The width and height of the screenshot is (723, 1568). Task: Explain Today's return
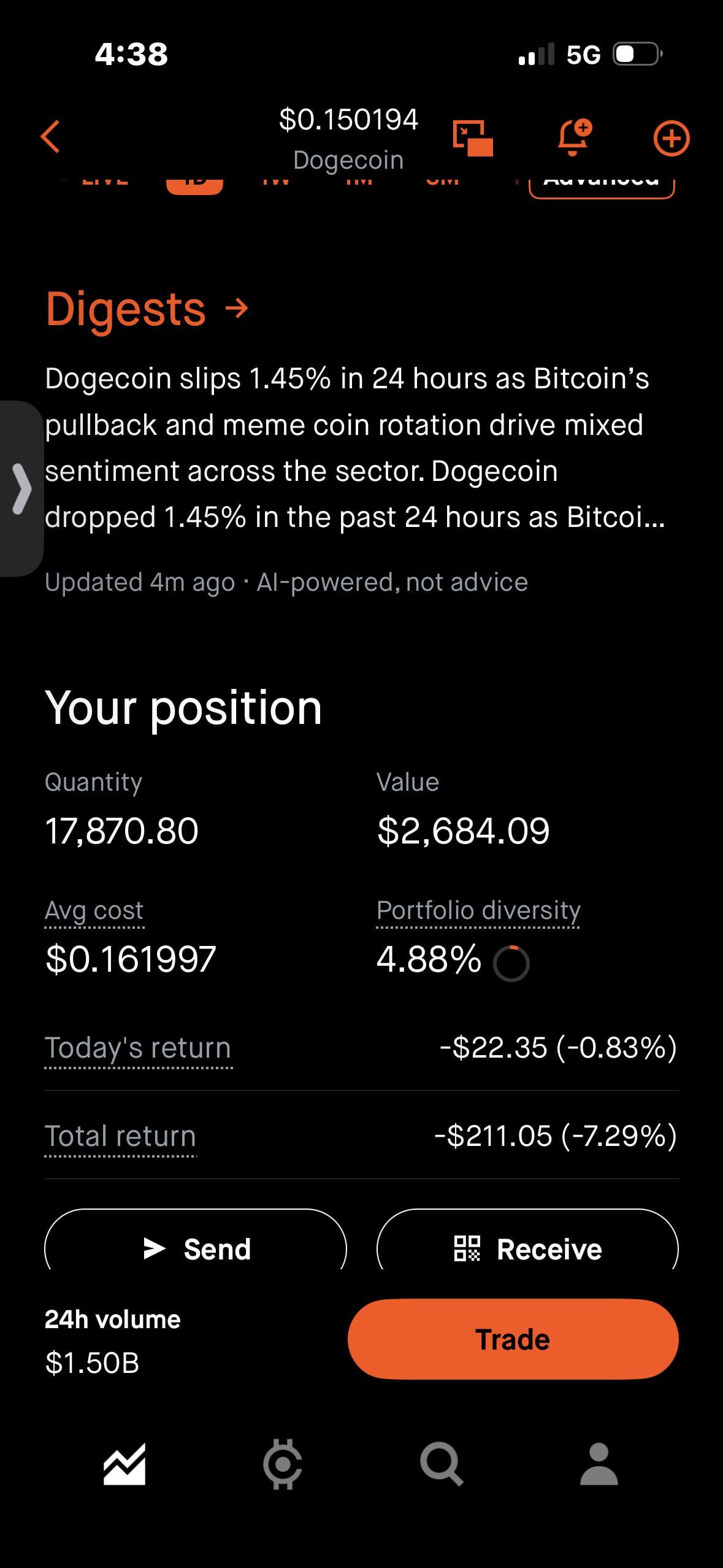click(x=138, y=1048)
